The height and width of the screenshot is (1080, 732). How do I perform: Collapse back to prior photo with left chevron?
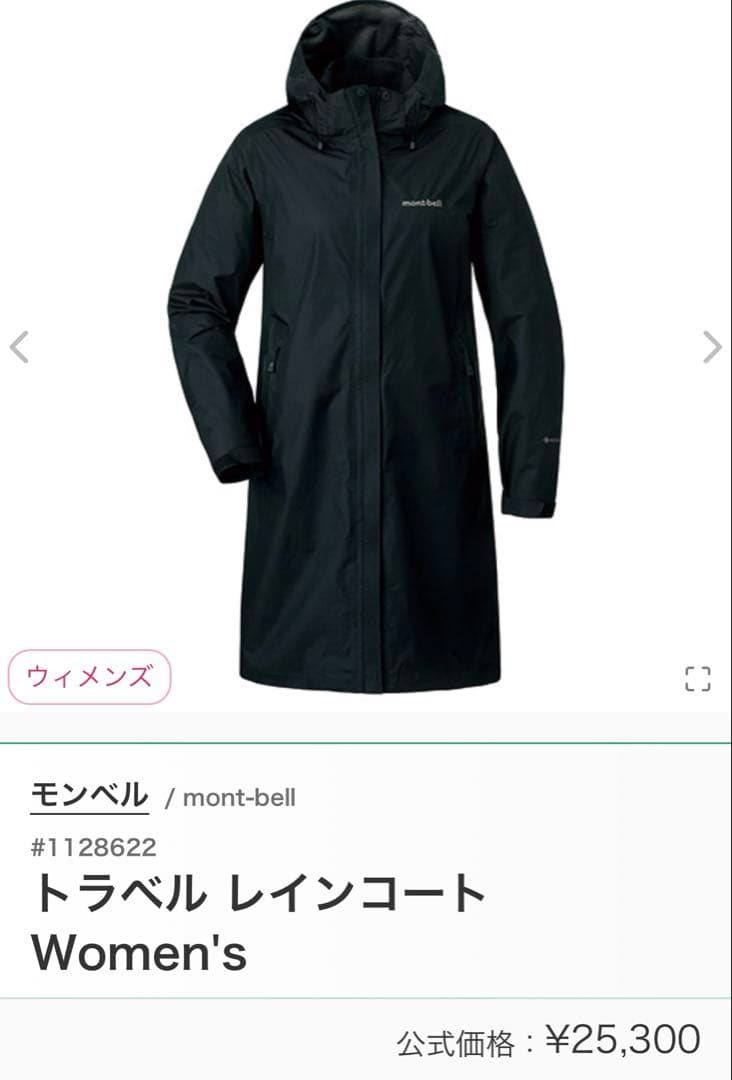[18, 347]
